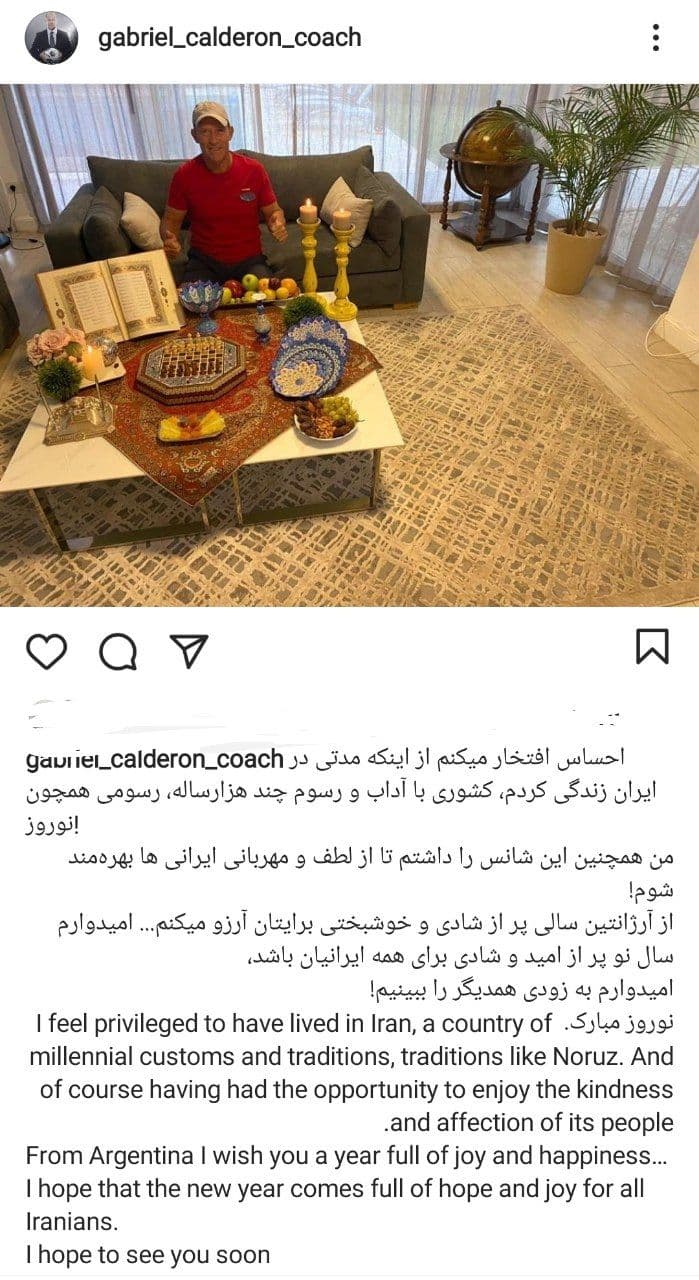The width and height of the screenshot is (699, 1280).
Task: Open the Nowruz post photo
Action: click(x=349, y=345)
